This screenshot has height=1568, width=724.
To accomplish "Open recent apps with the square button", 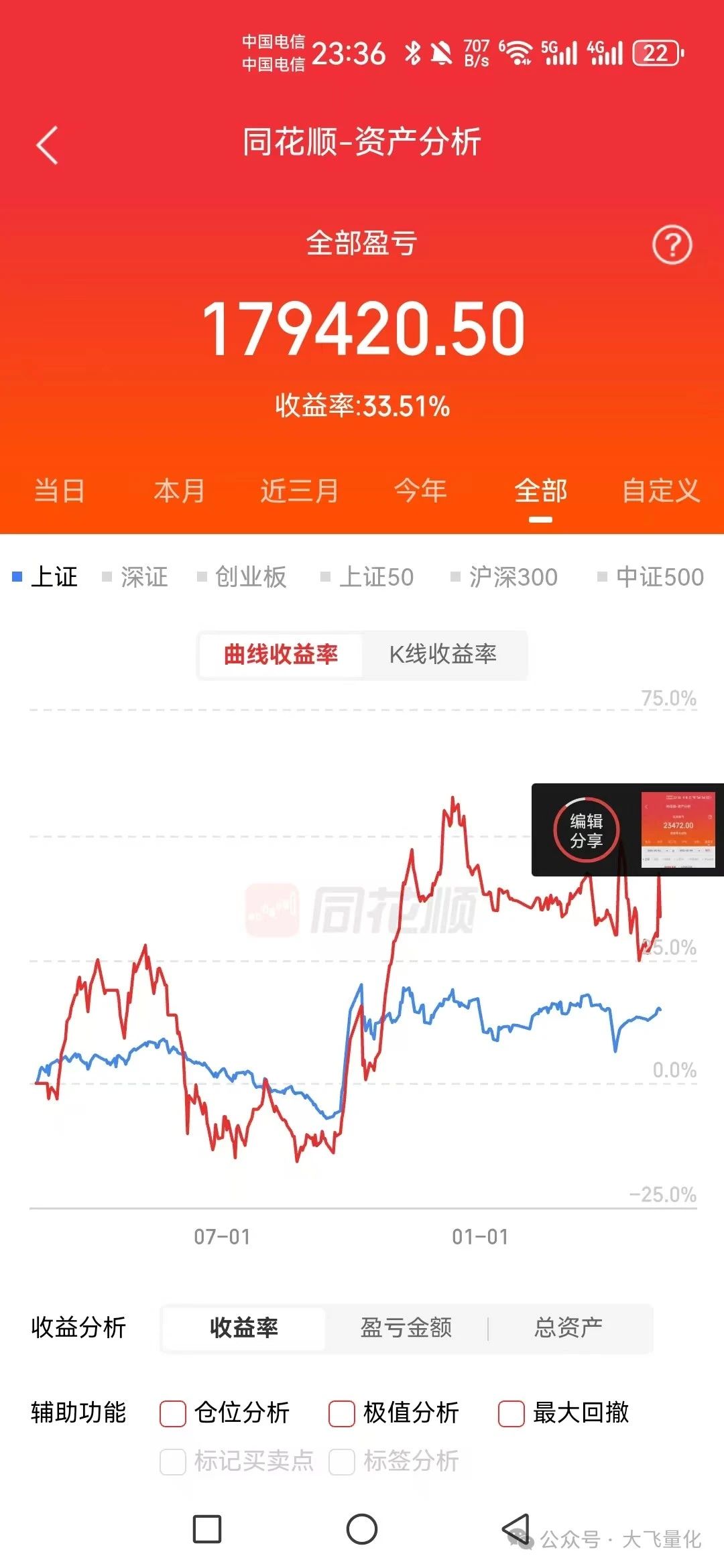I will pos(207,1529).
